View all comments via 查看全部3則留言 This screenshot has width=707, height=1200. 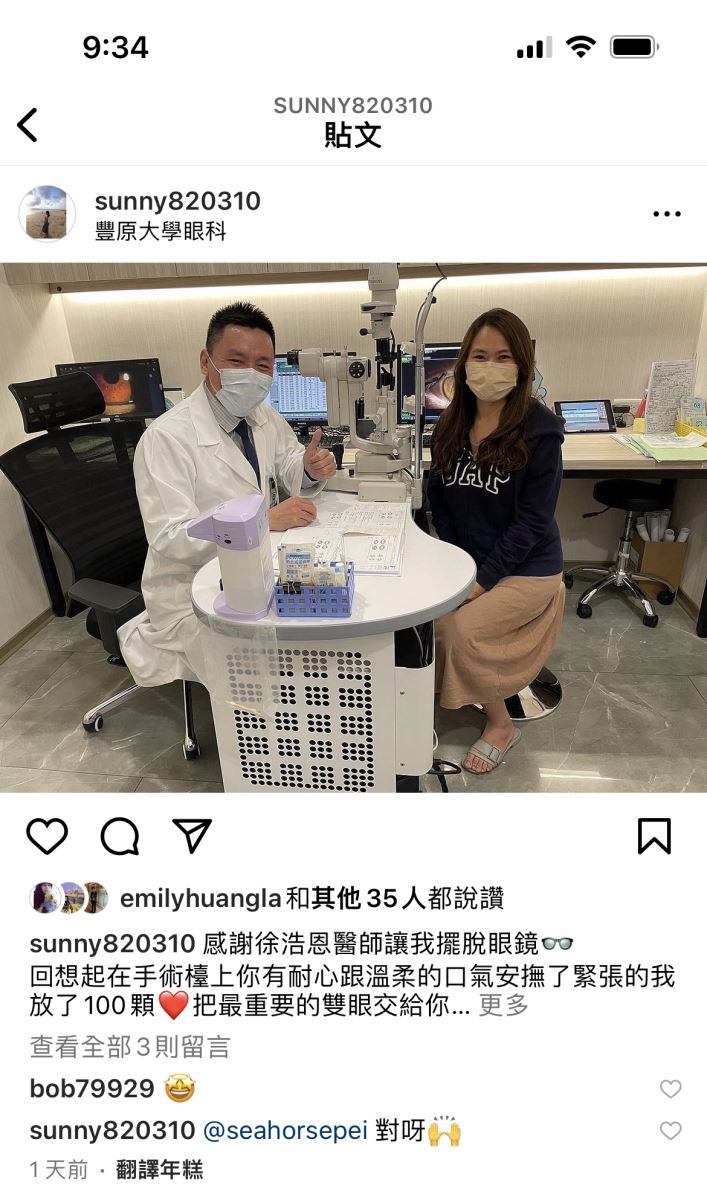point(130,1047)
